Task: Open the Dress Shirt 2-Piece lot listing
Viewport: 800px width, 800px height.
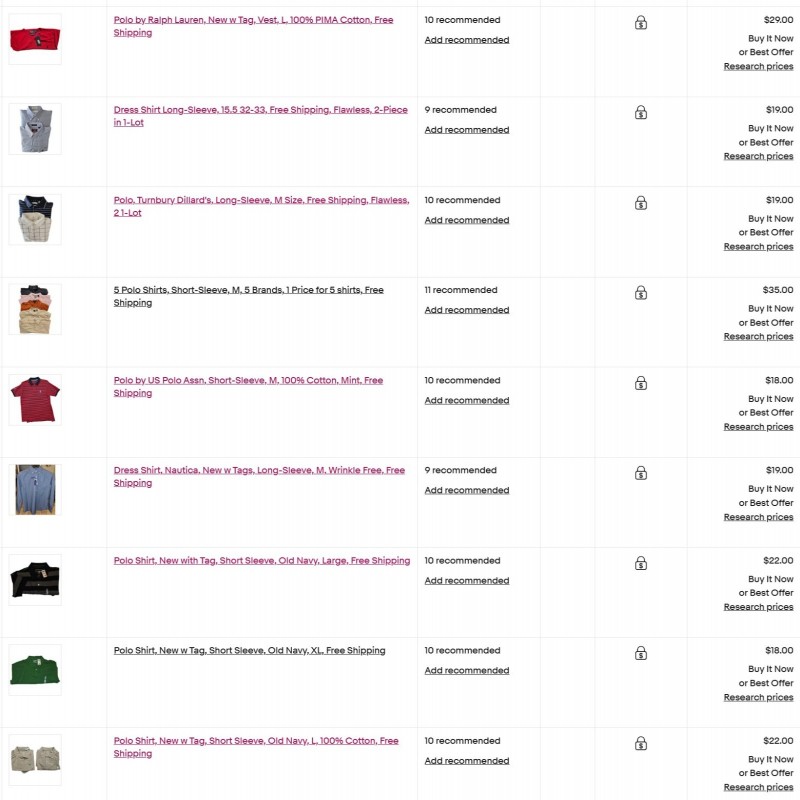Action: point(260,110)
